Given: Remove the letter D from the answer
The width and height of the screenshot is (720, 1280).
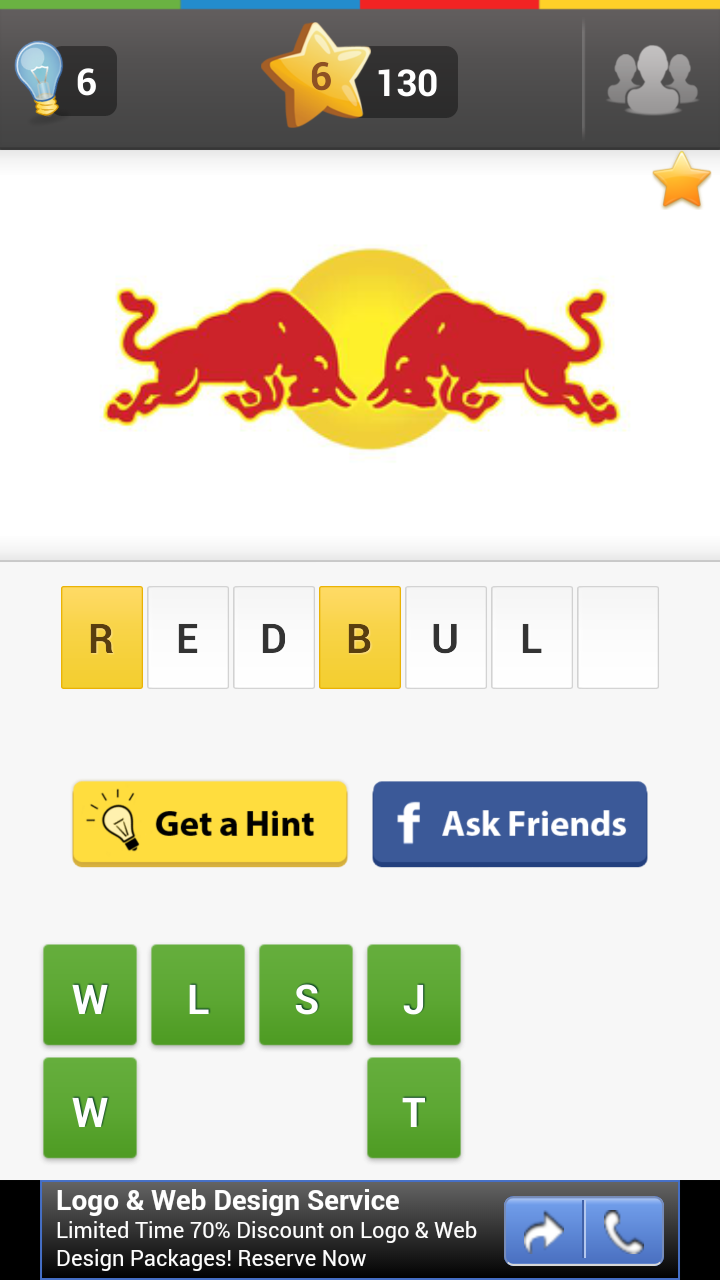Looking at the screenshot, I should pyautogui.click(x=274, y=638).
